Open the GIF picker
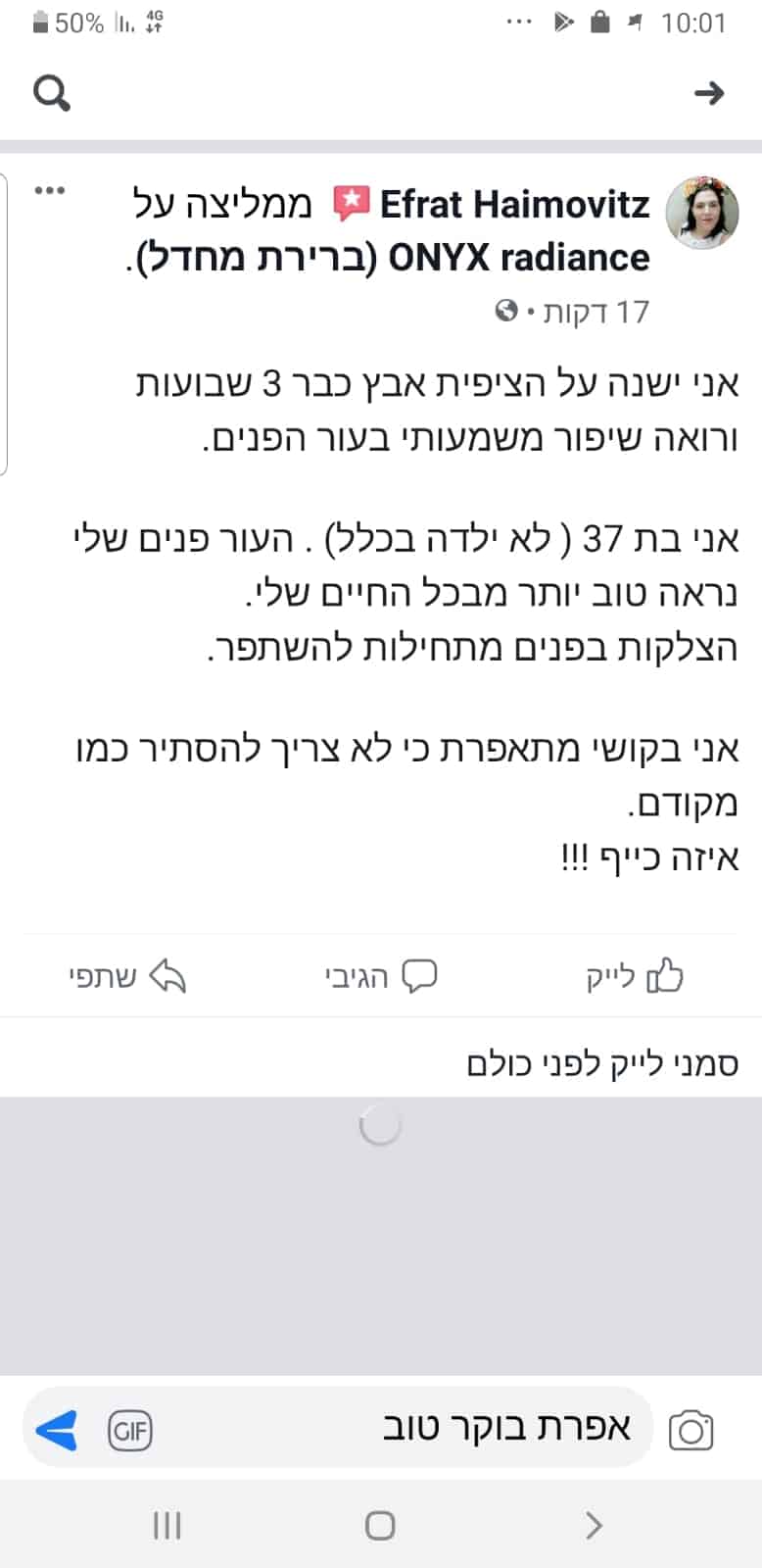 tap(130, 1431)
